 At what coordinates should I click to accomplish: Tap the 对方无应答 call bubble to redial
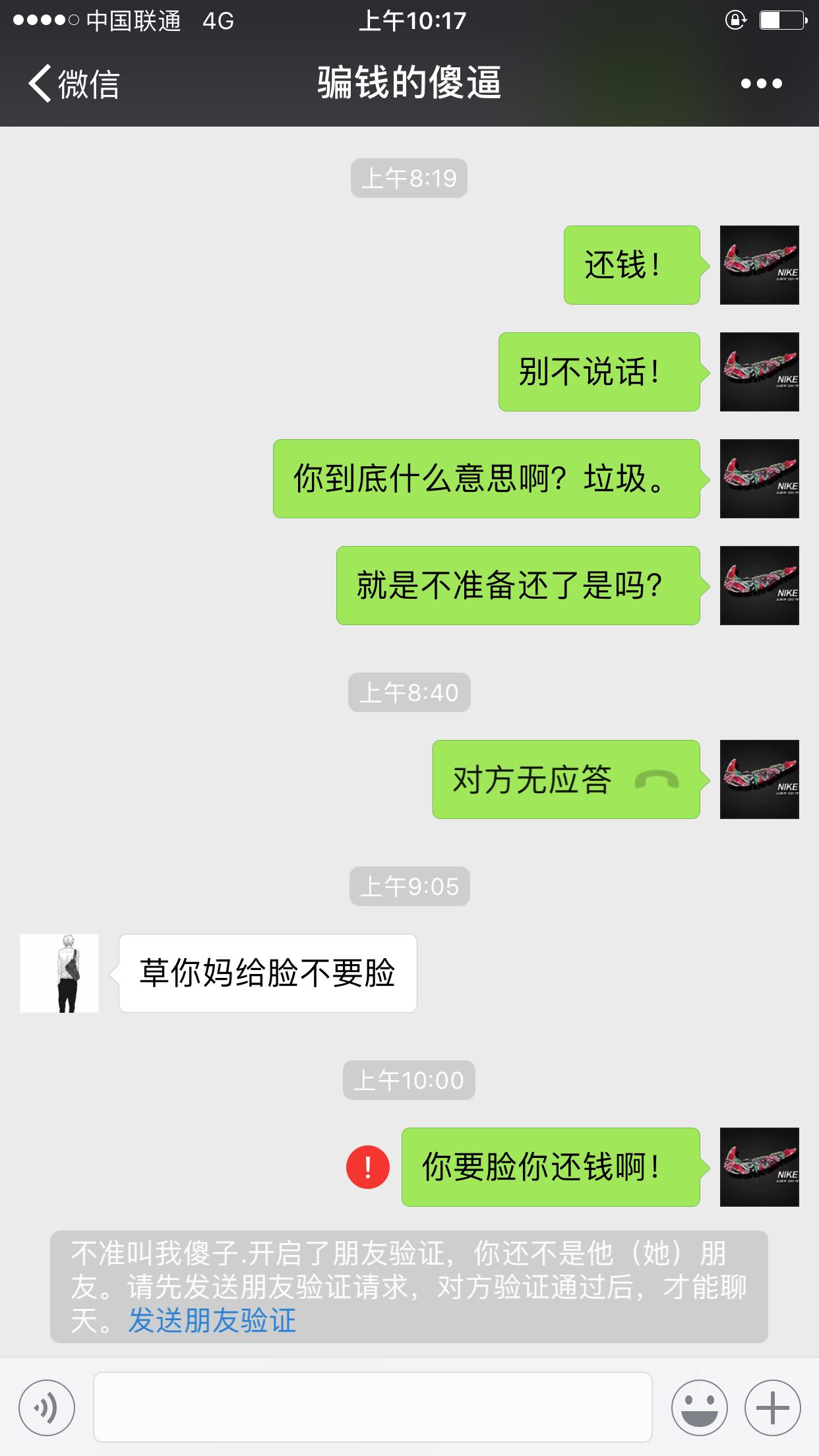tap(565, 779)
